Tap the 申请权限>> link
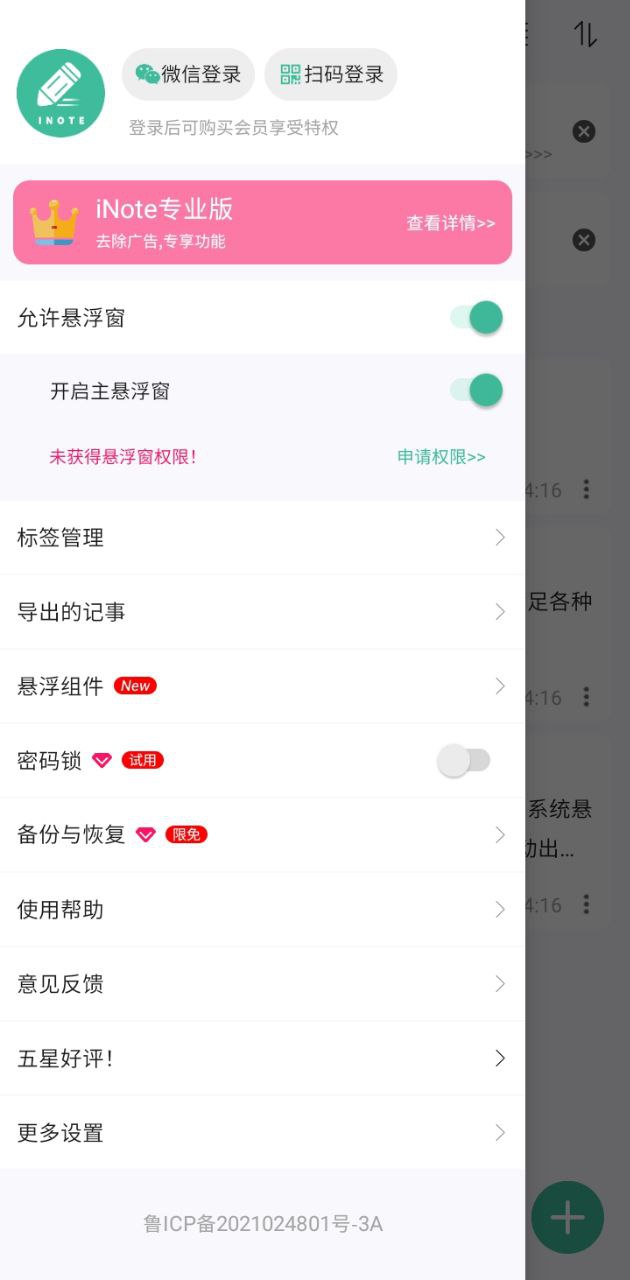630x1280 pixels. pyautogui.click(x=441, y=457)
